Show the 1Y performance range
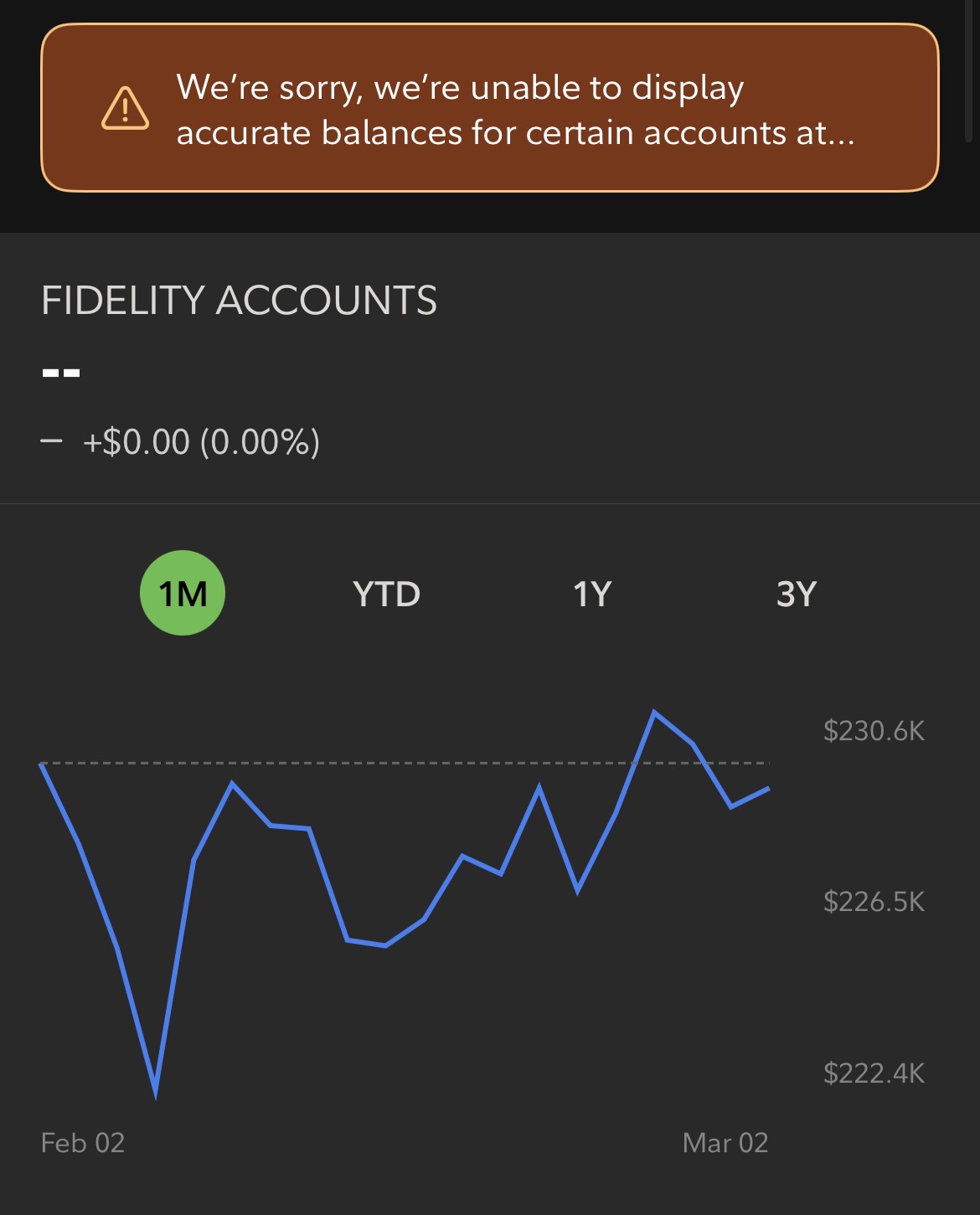The width and height of the screenshot is (980, 1215). click(592, 594)
